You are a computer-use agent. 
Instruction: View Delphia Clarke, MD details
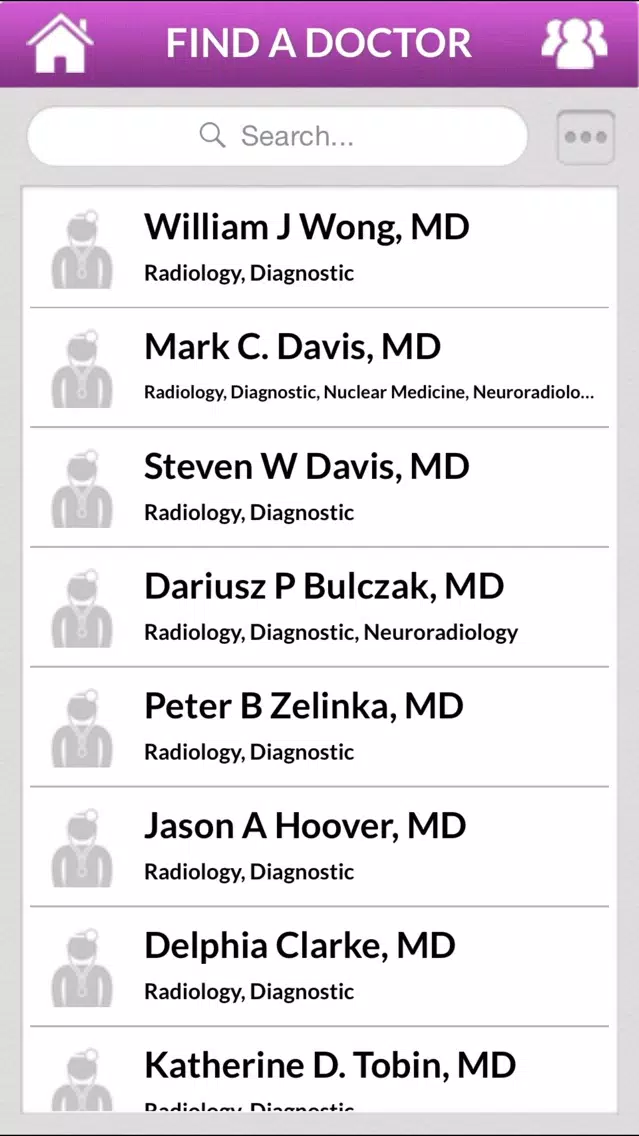[x=320, y=966]
